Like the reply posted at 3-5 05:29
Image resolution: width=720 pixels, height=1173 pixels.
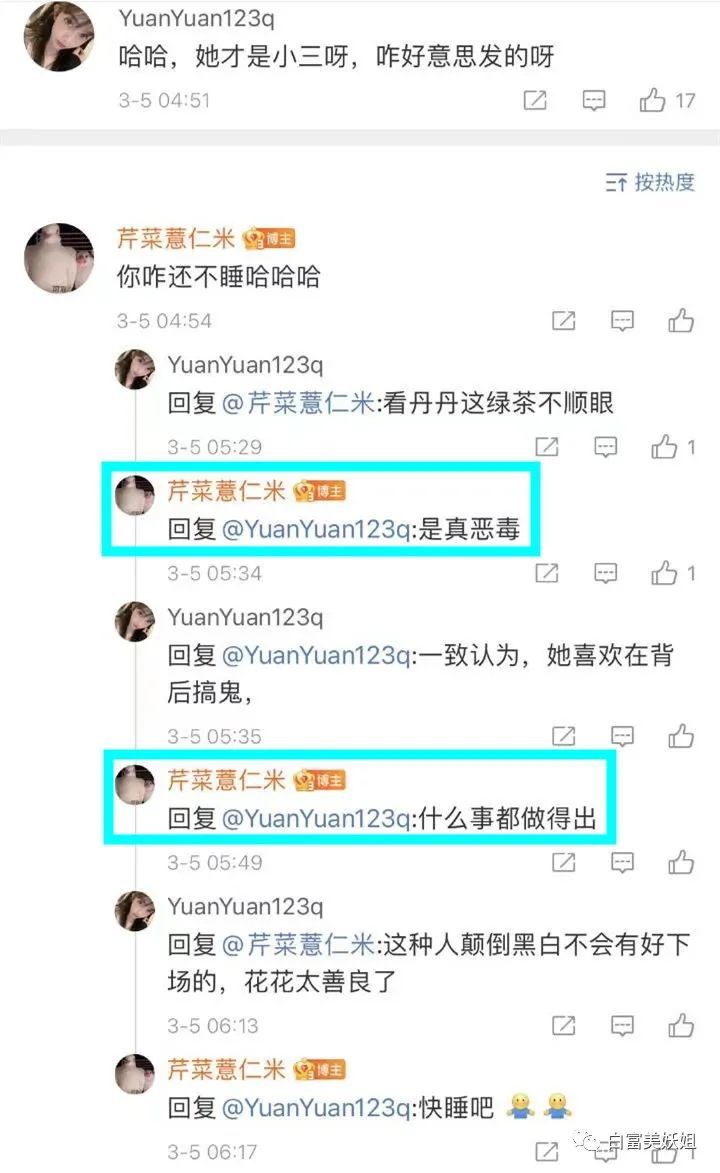[666, 447]
